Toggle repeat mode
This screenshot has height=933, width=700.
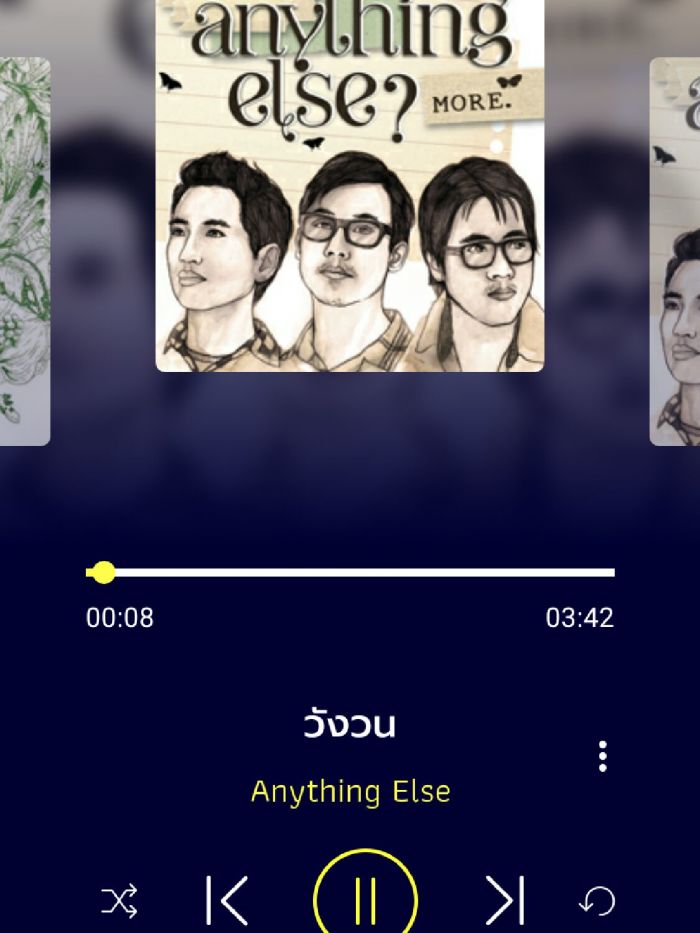pyautogui.click(x=597, y=901)
